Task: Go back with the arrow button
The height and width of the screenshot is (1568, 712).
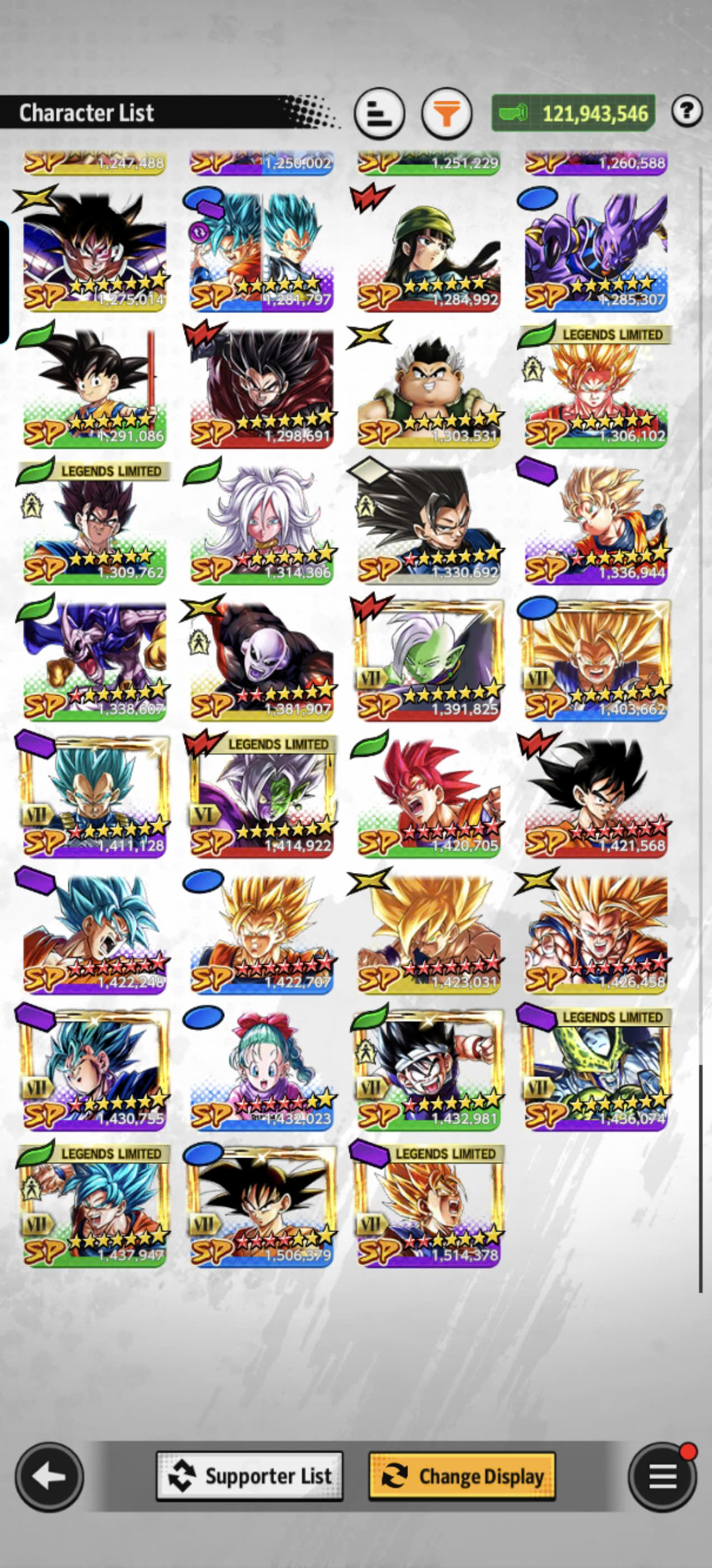Action: click(49, 1476)
